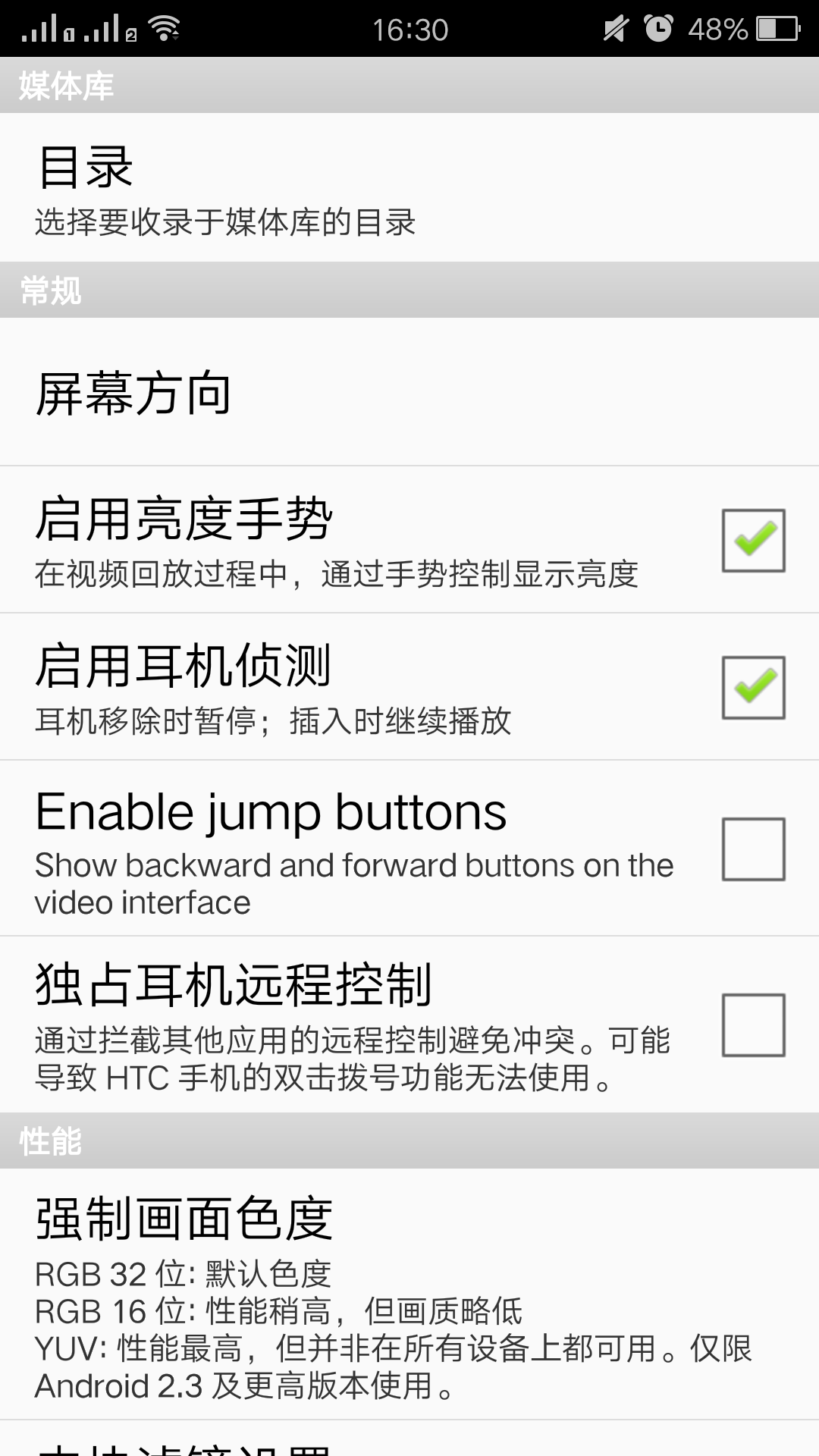The width and height of the screenshot is (819, 1456).
Task: Check the Enable jump buttons box
Action: click(x=753, y=849)
